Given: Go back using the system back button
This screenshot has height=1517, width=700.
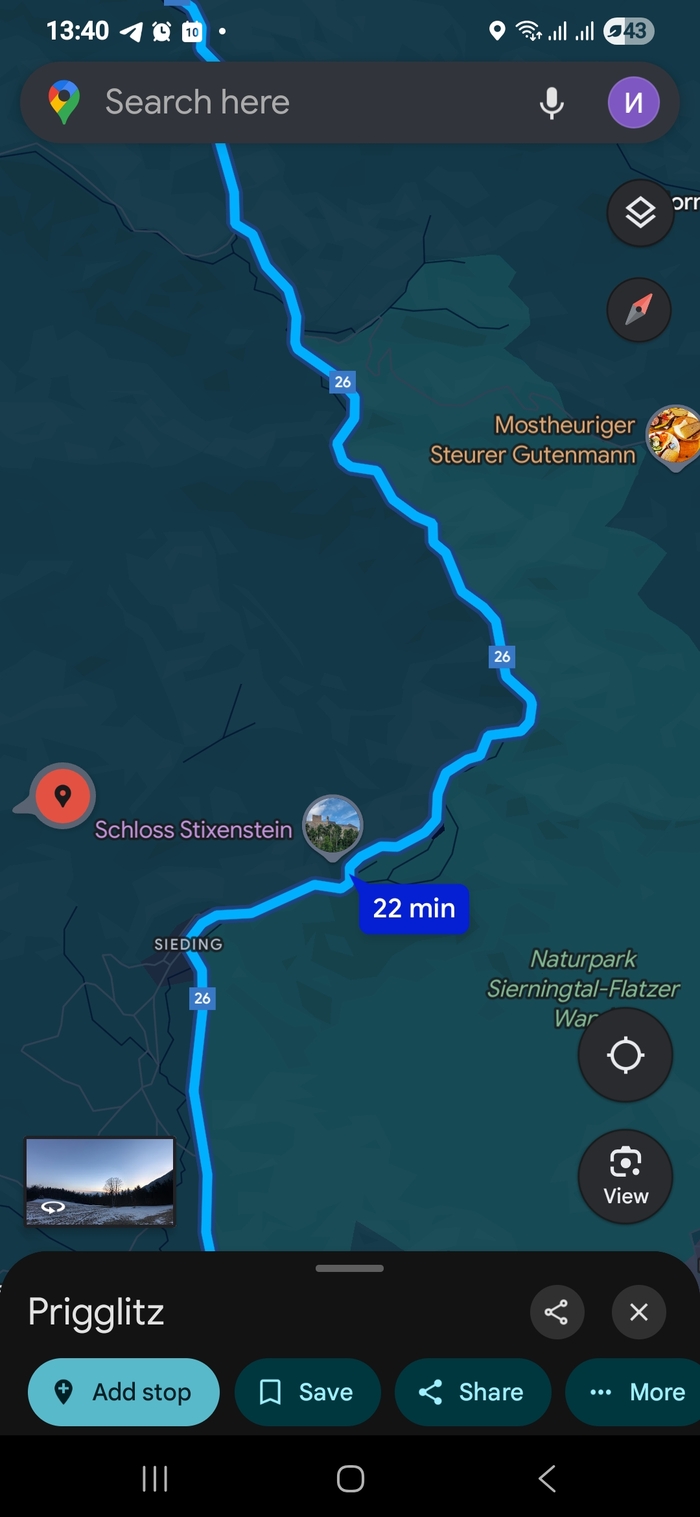Looking at the screenshot, I should [x=546, y=1479].
